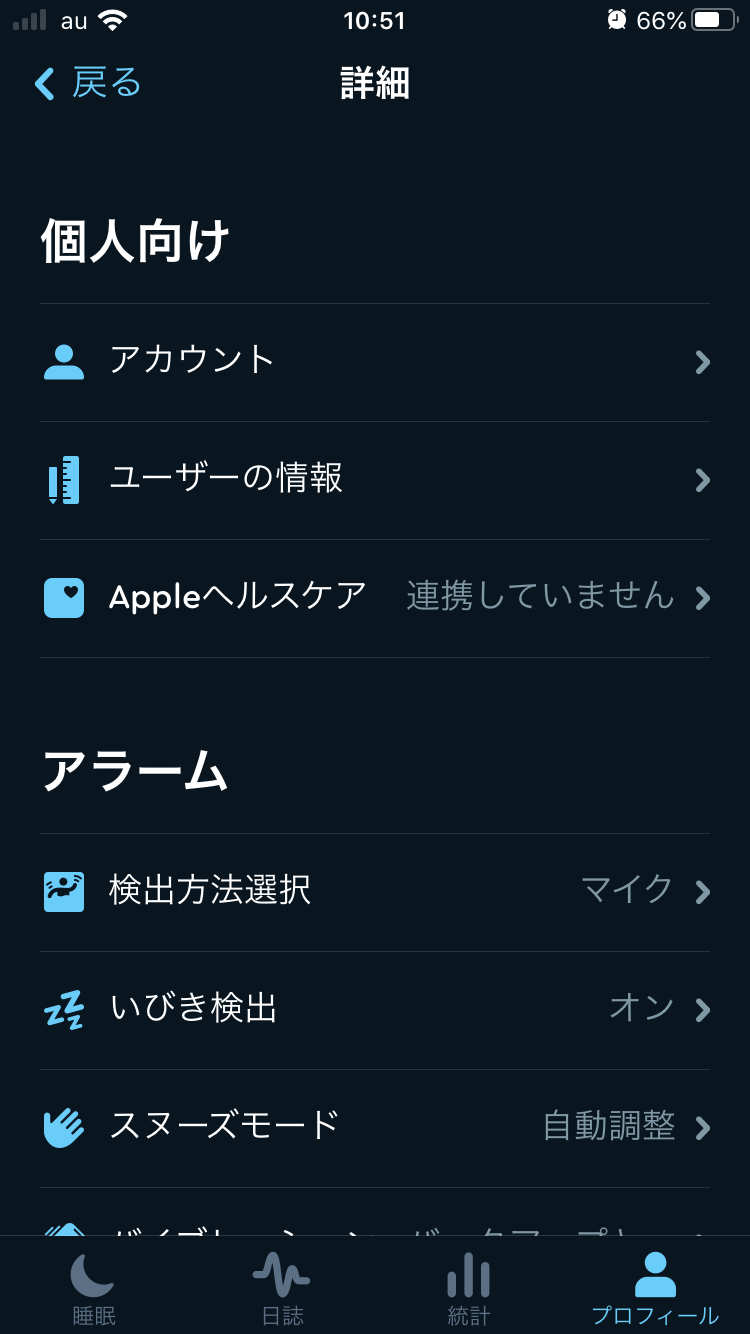750x1334 pixels.
Task: Switch to the 日誌 tab
Action: 281,1288
